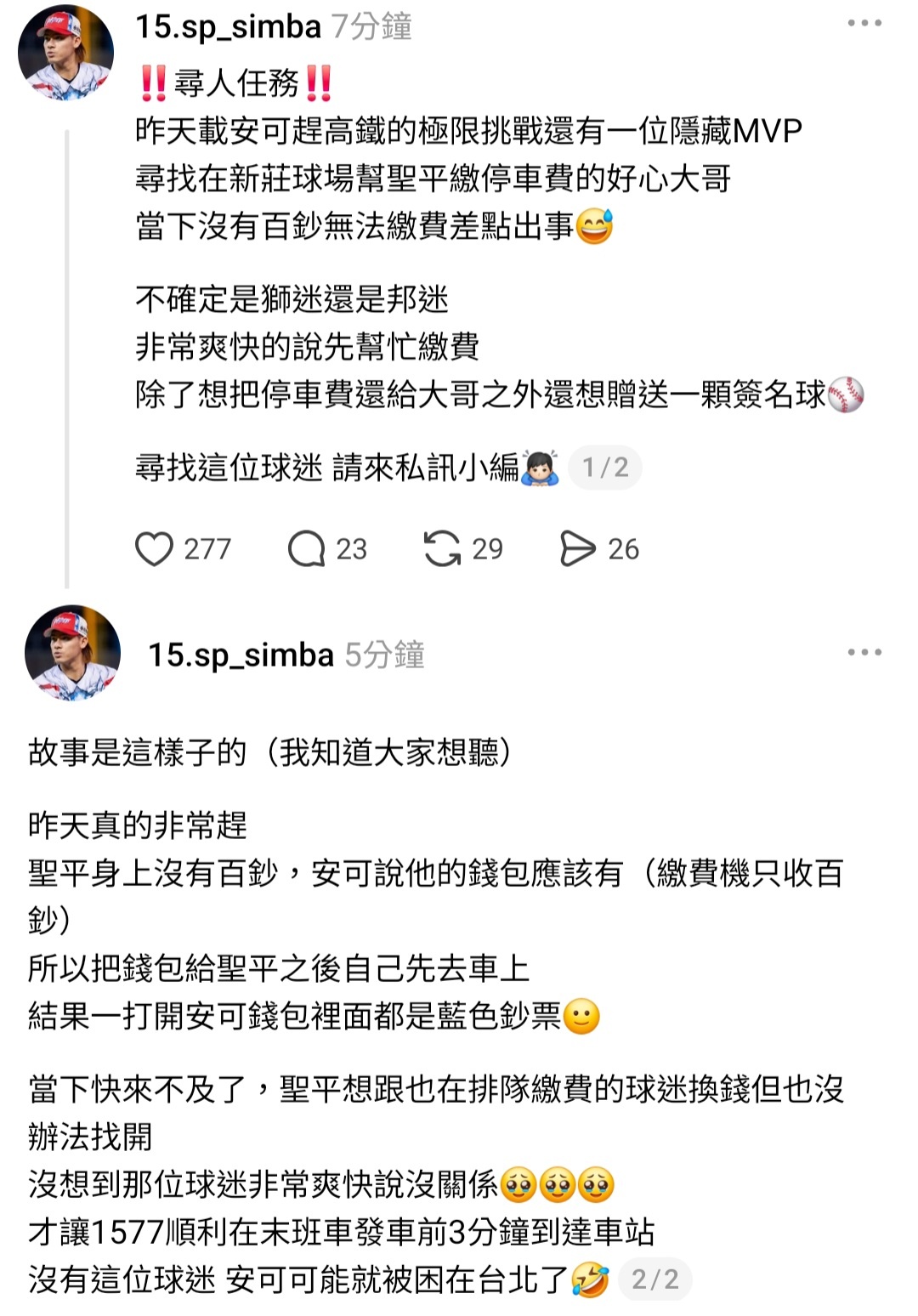Share the 尋人任務 post via send icon

pos(578,549)
